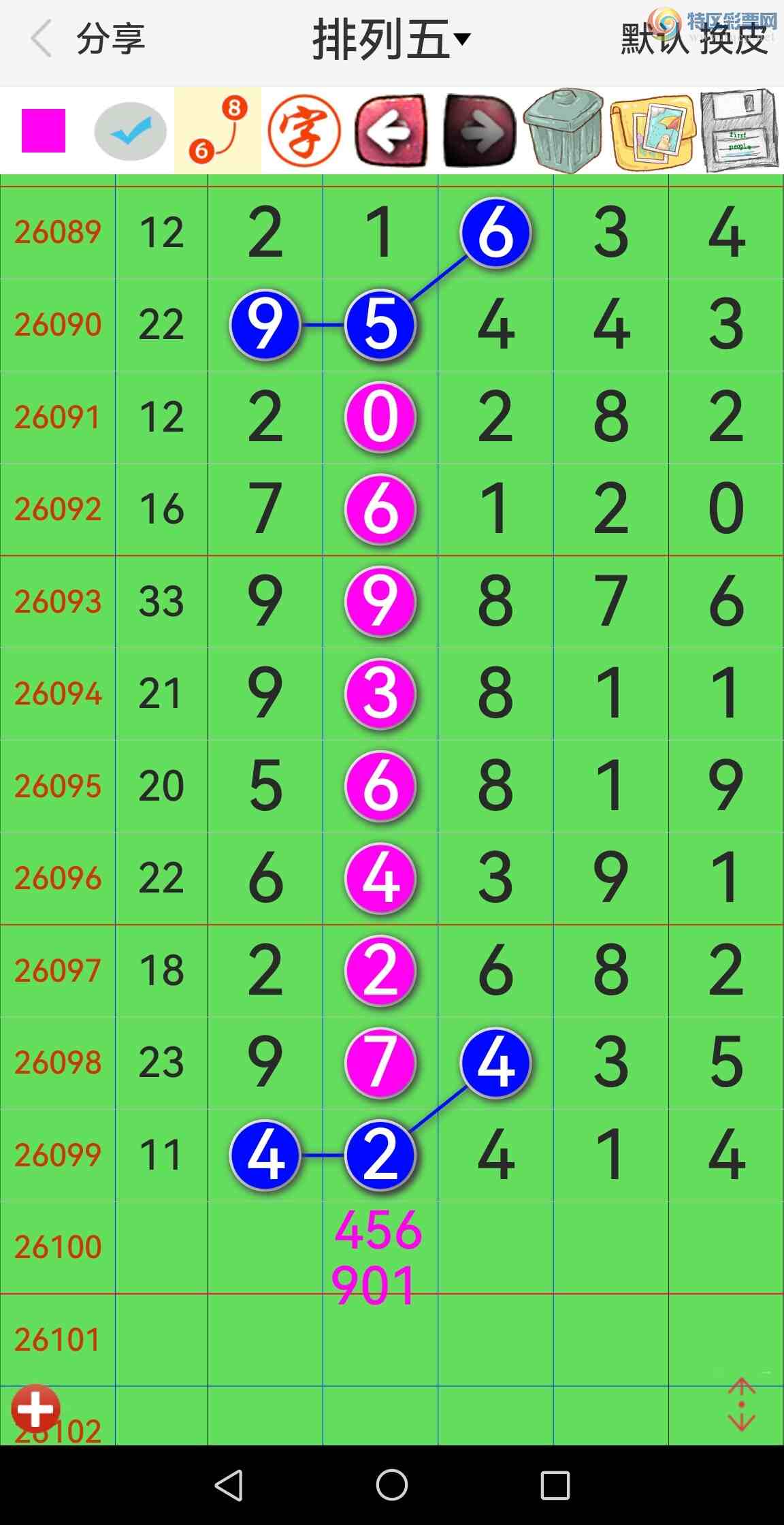The image size is (784, 1525).
Task: Undo with the left arrow button
Action: 392,130
